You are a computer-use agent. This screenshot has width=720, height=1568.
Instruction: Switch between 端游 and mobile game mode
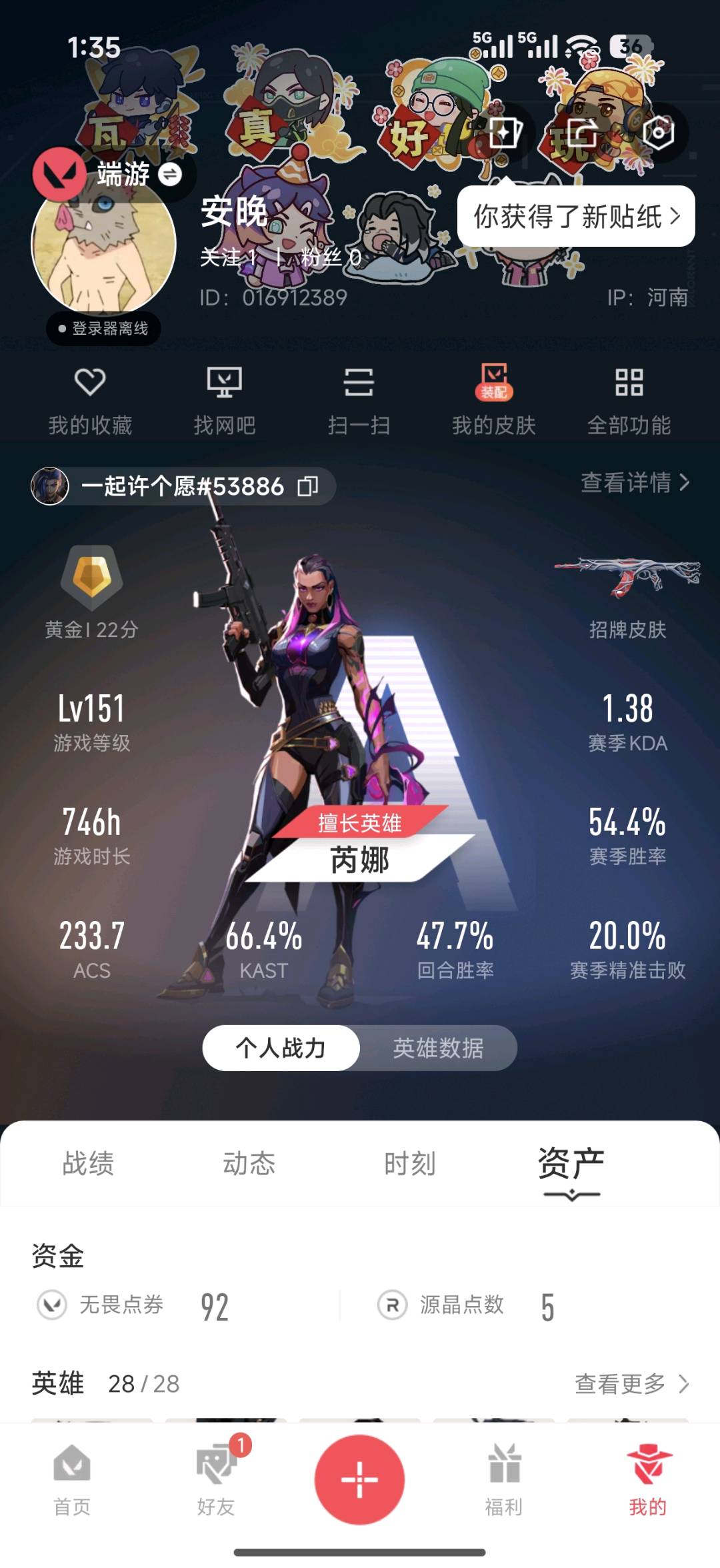[x=171, y=175]
